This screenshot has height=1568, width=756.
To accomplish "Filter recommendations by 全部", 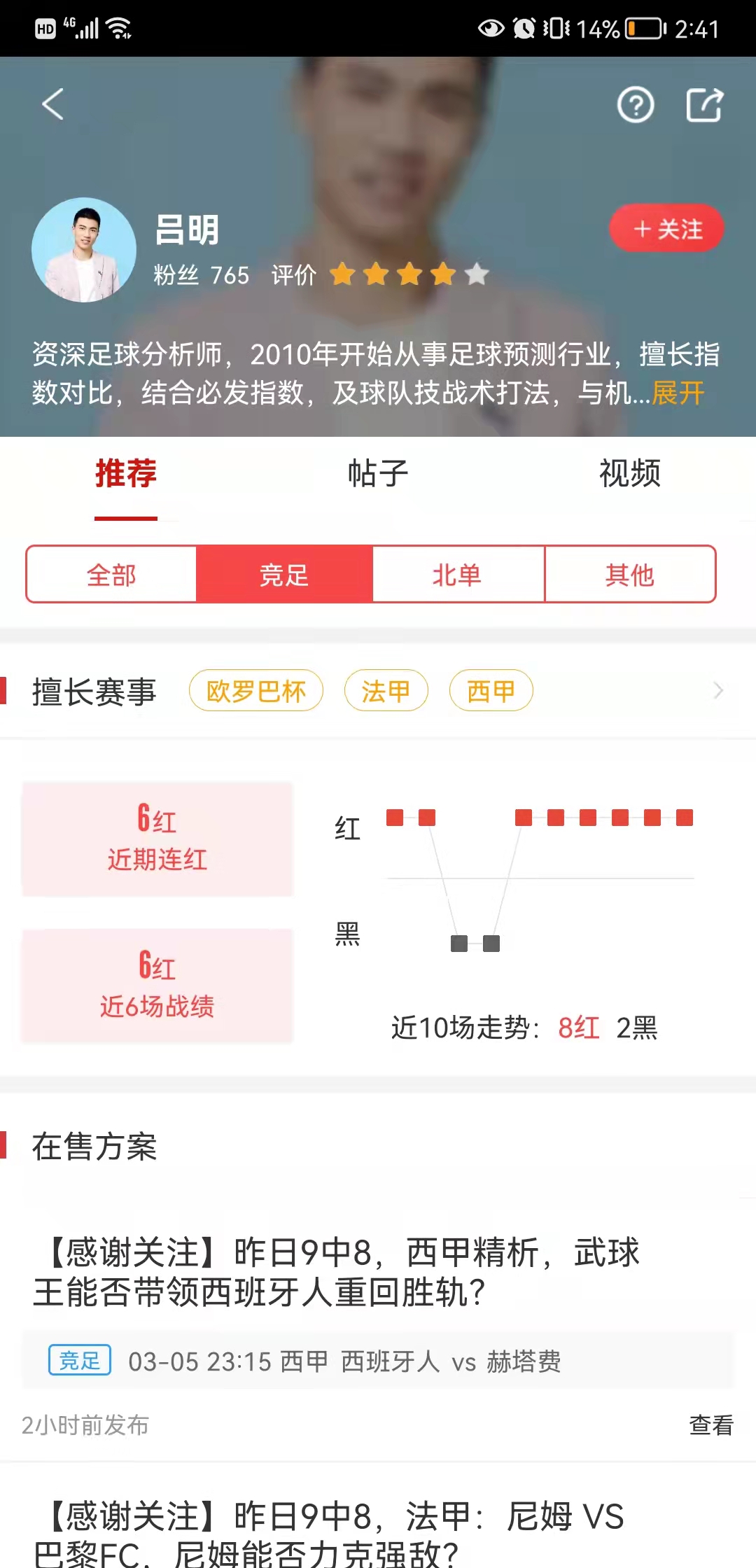I will [111, 575].
